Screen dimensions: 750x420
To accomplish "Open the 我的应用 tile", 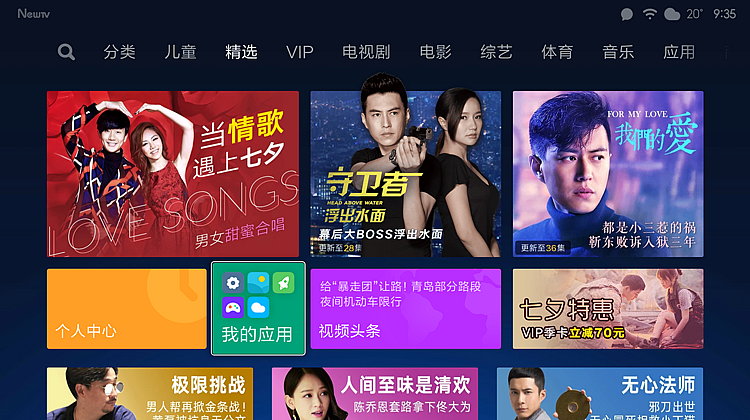I will coord(258,309).
